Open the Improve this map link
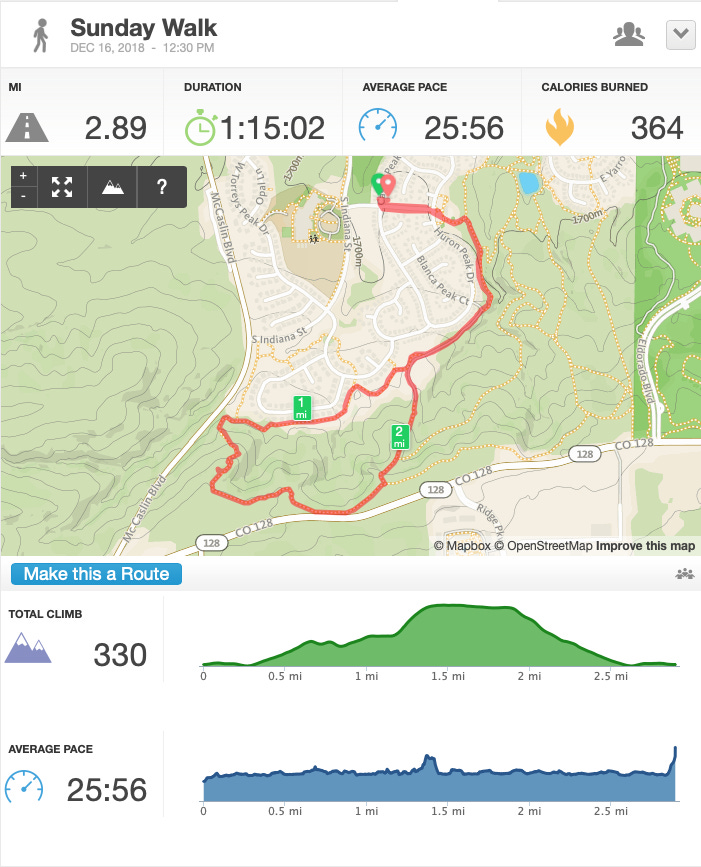 [645, 546]
